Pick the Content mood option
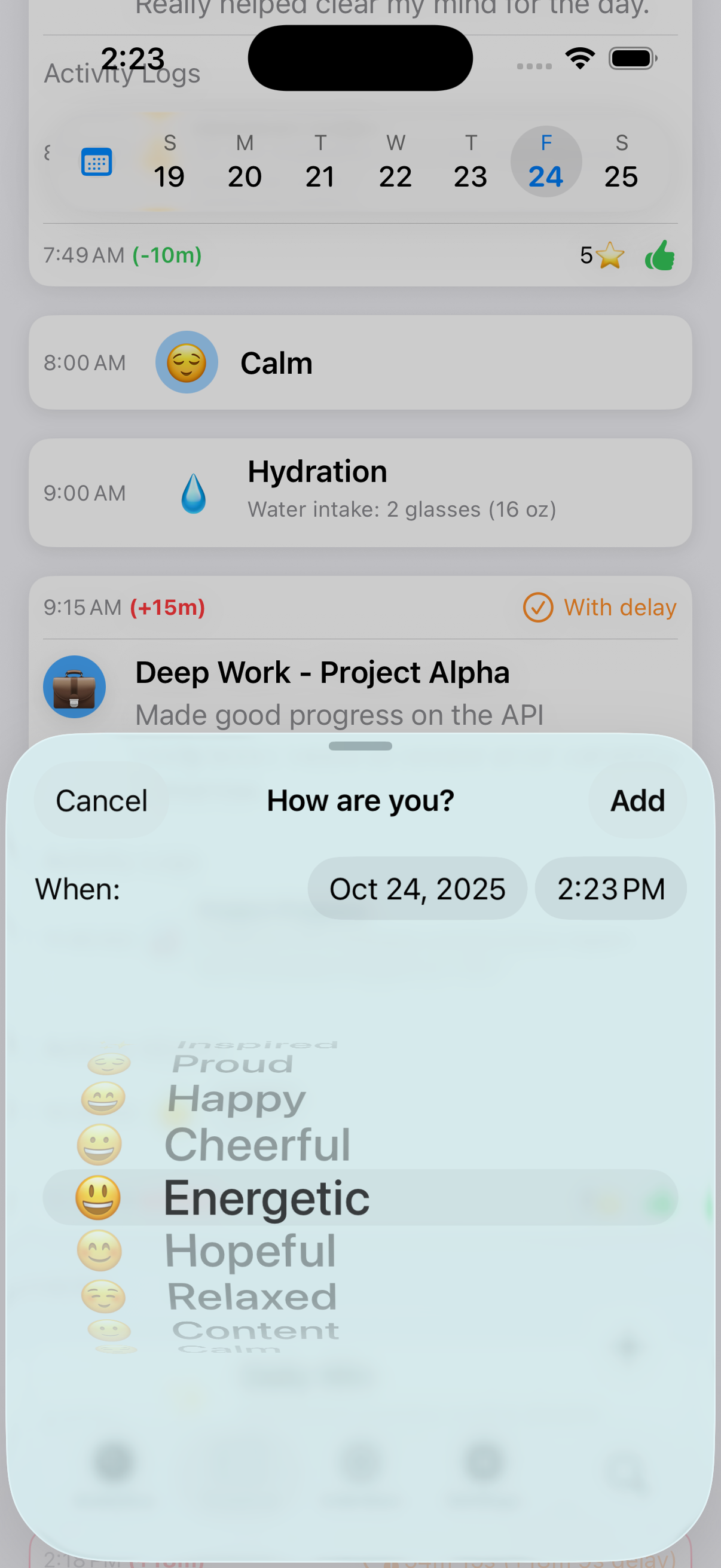 [x=255, y=1331]
